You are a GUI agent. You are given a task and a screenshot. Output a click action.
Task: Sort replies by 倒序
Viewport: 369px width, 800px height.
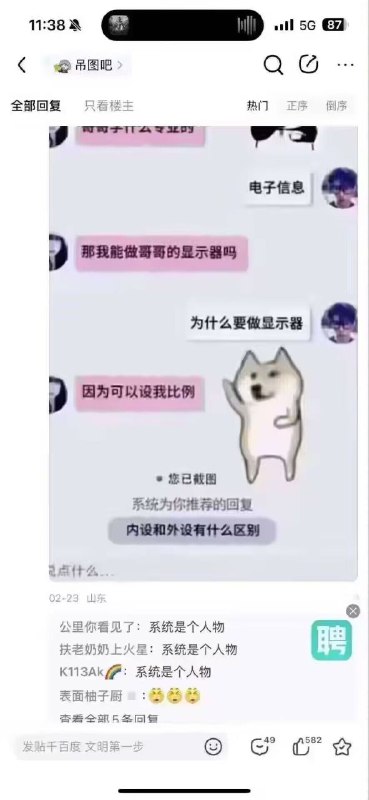(x=336, y=106)
